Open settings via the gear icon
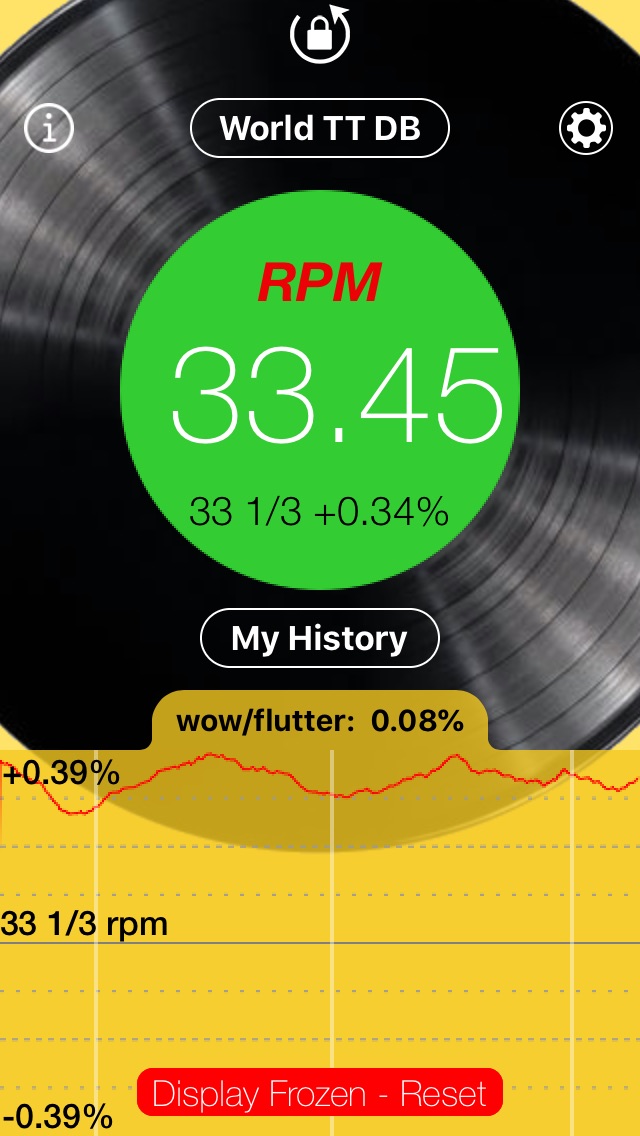 tap(585, 128)
